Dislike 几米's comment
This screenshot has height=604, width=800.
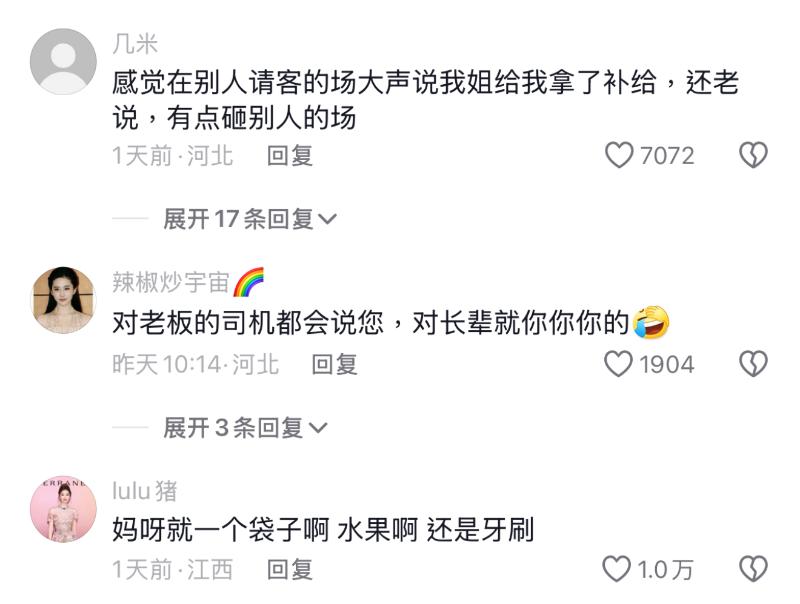(x=752, y=155)
